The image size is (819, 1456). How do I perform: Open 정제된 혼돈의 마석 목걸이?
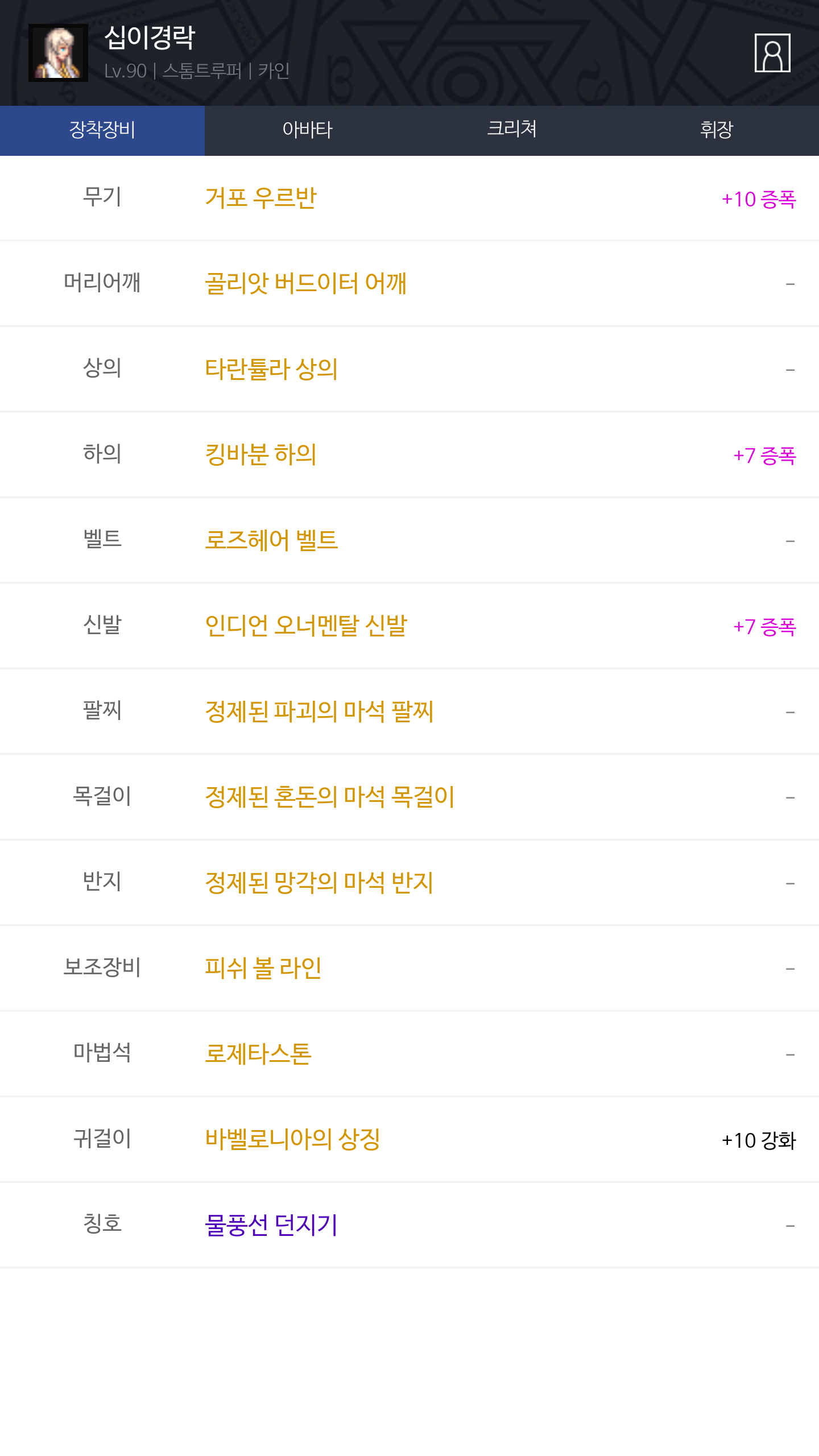(330, 797)
